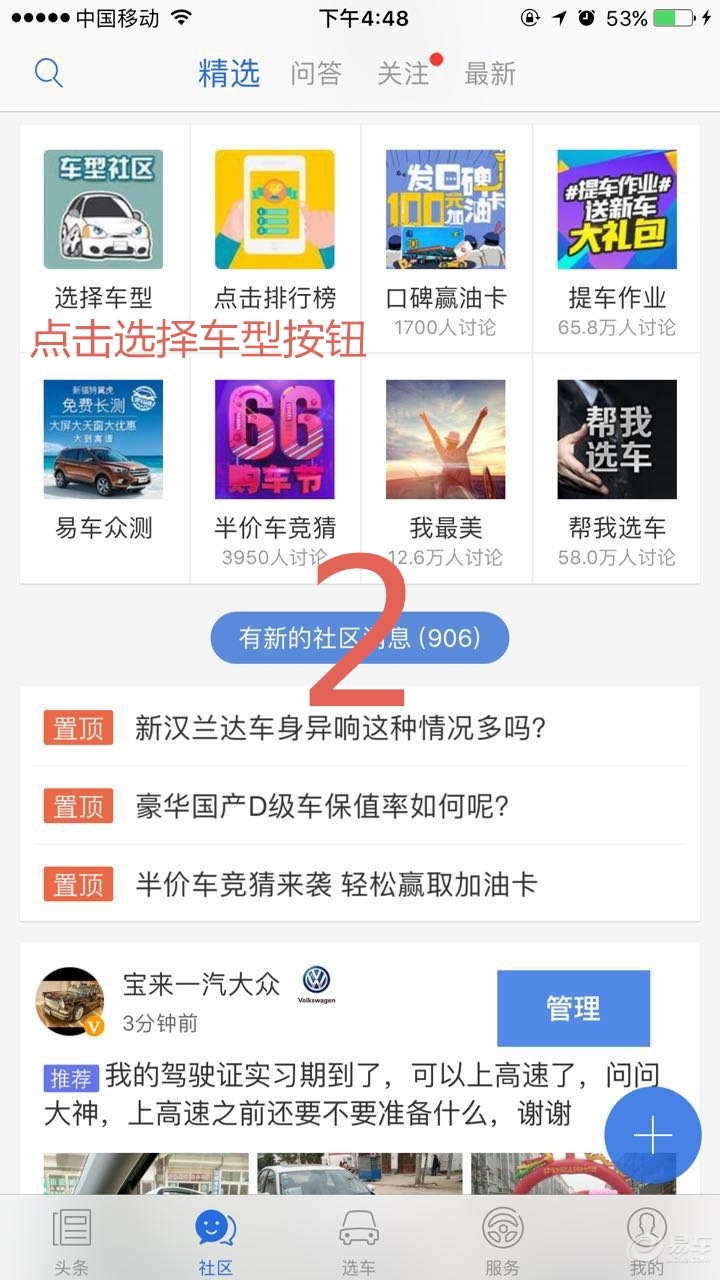Open the 提车作业 new car package icon
The width and height of the screenshot is (720, 1280).
[617, 207]
